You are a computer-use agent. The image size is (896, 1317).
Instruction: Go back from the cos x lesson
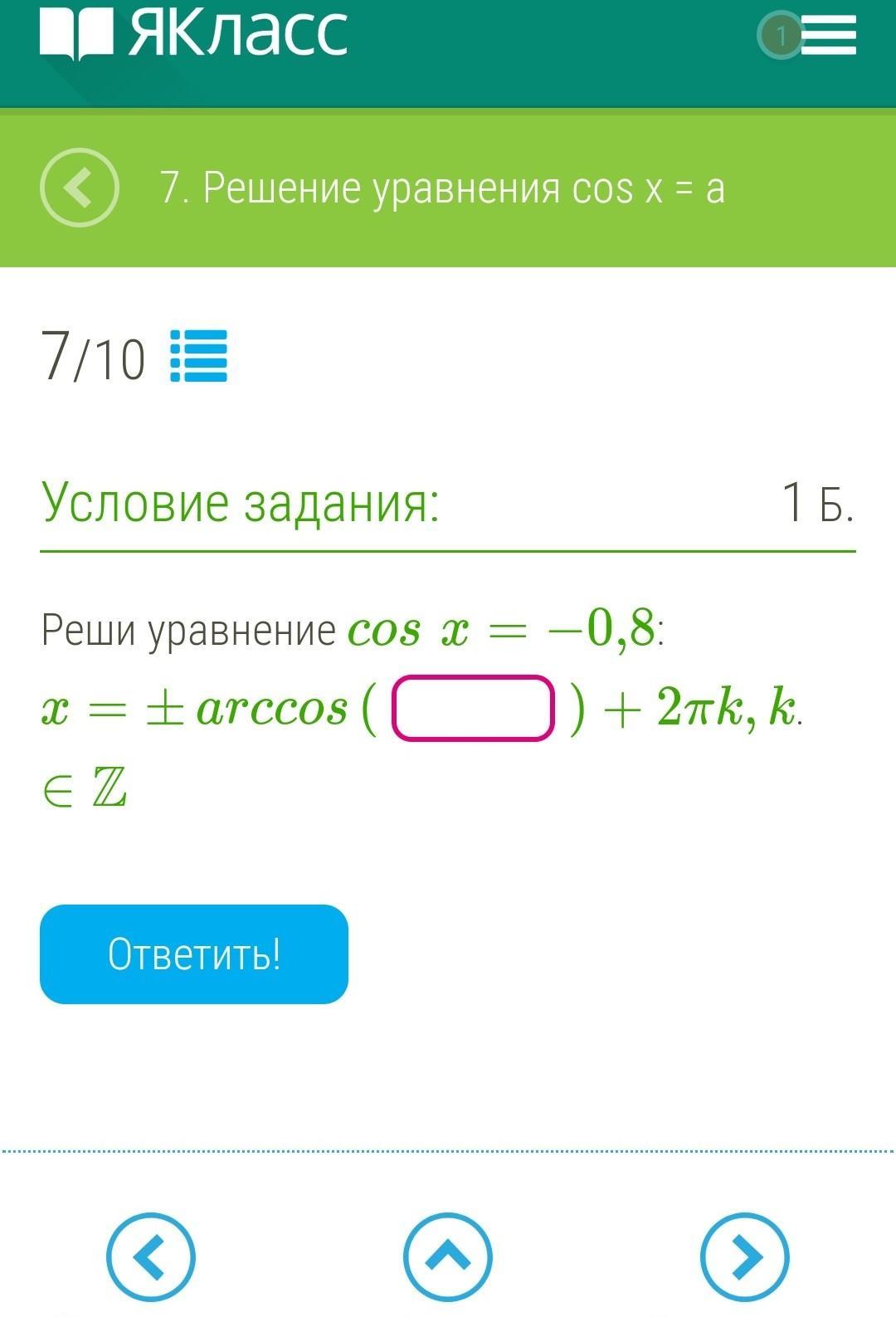click(x=80, y=188)
